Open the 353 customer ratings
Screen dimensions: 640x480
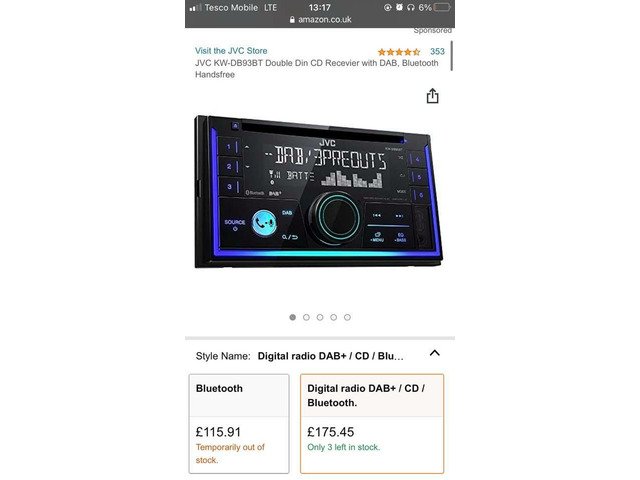click(437, 51)
